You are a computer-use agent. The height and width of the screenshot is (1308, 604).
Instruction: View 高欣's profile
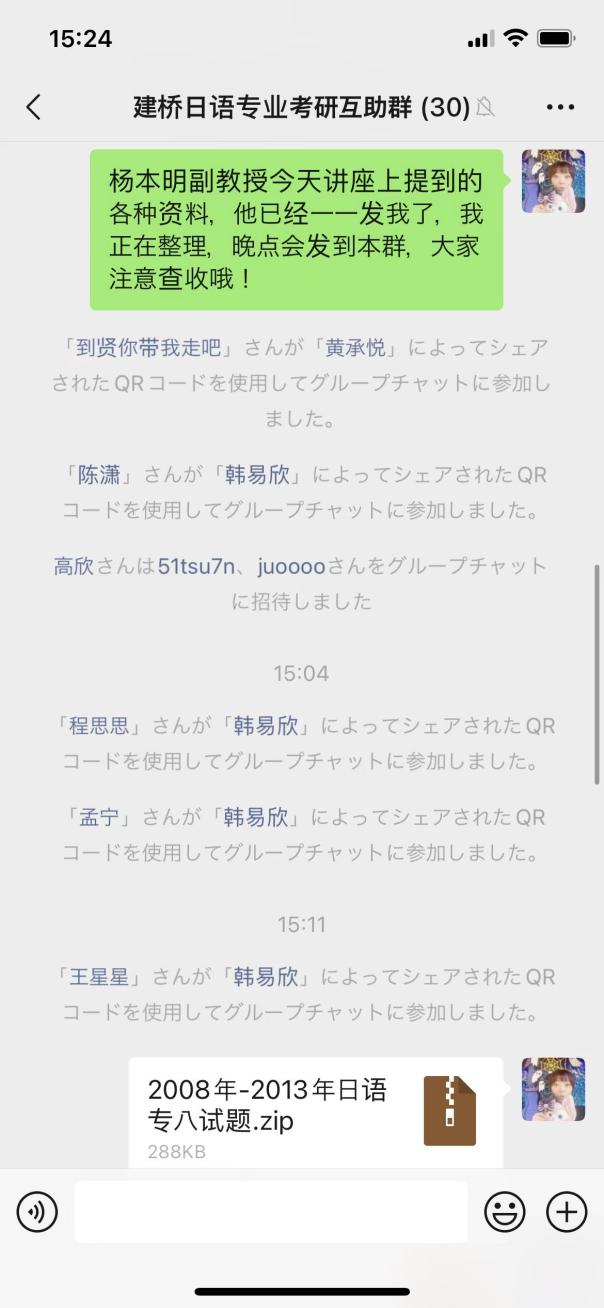coord(73,566)
